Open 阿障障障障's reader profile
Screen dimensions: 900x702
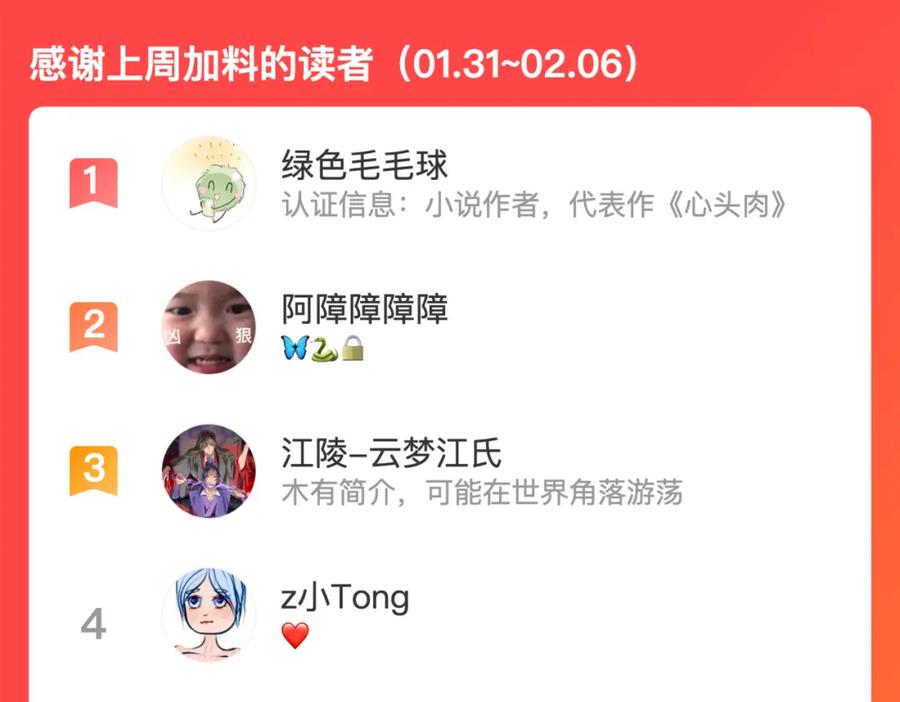point(365,309)
